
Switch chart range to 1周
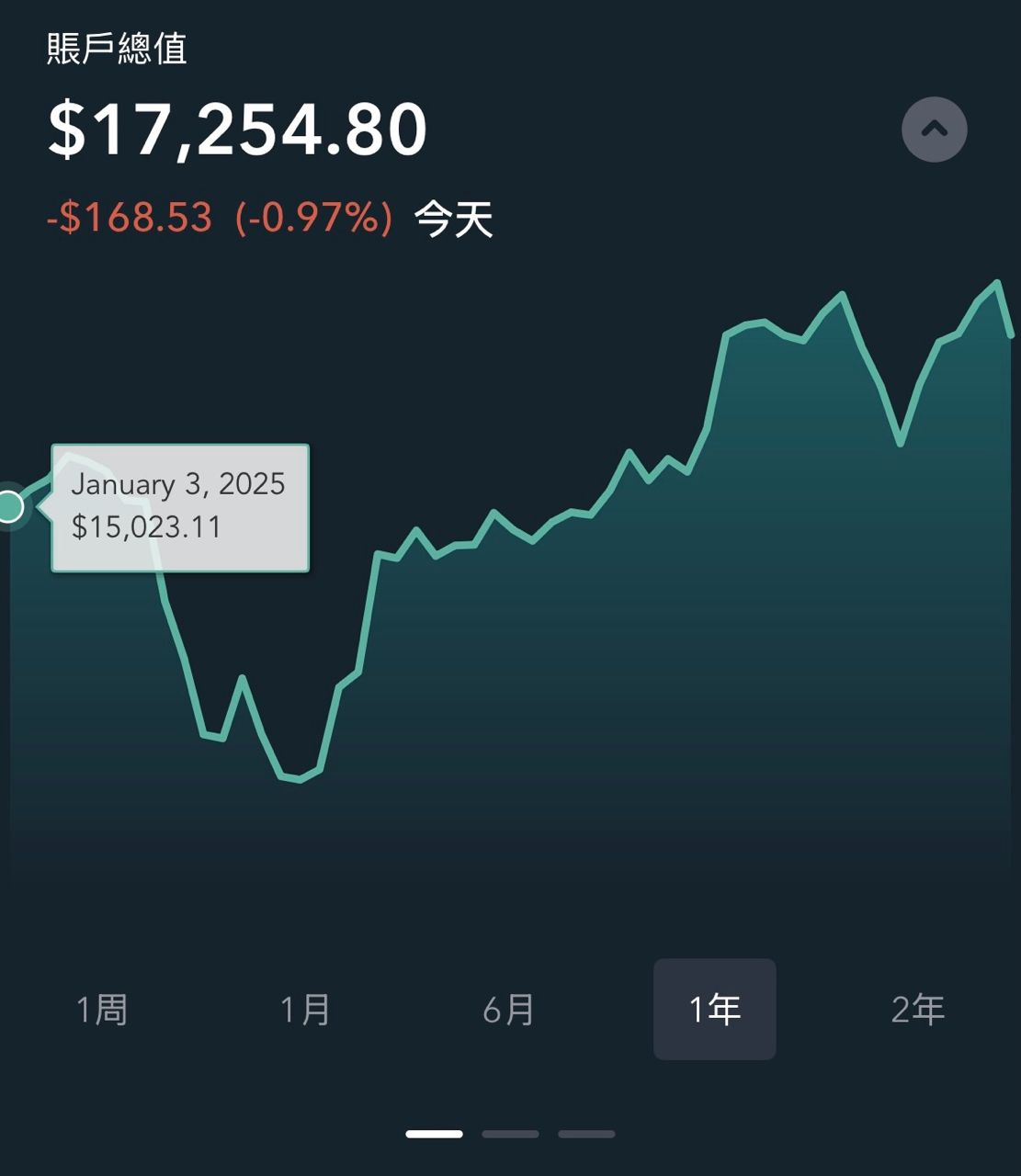pyautogui.click(x=102, y=1010)
